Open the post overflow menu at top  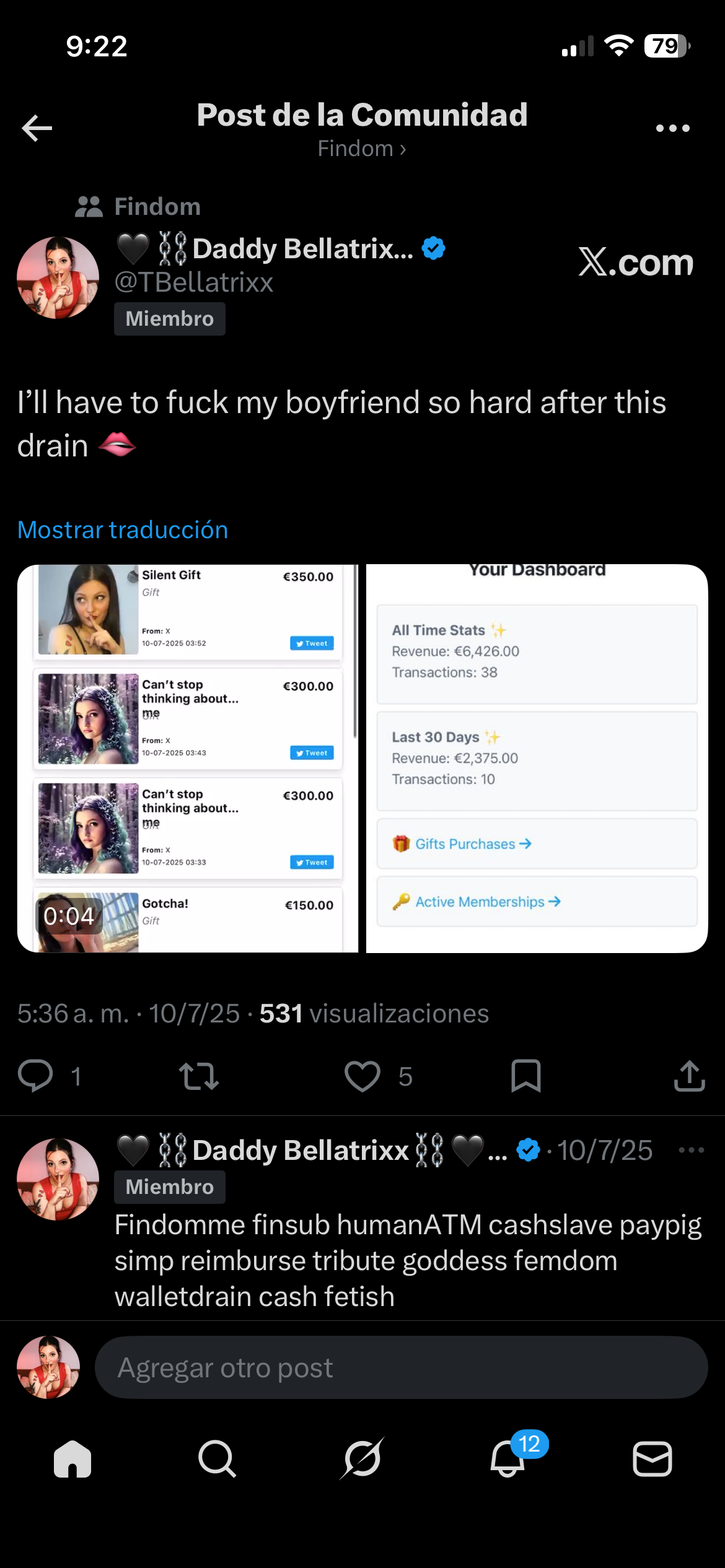point(672,128)
